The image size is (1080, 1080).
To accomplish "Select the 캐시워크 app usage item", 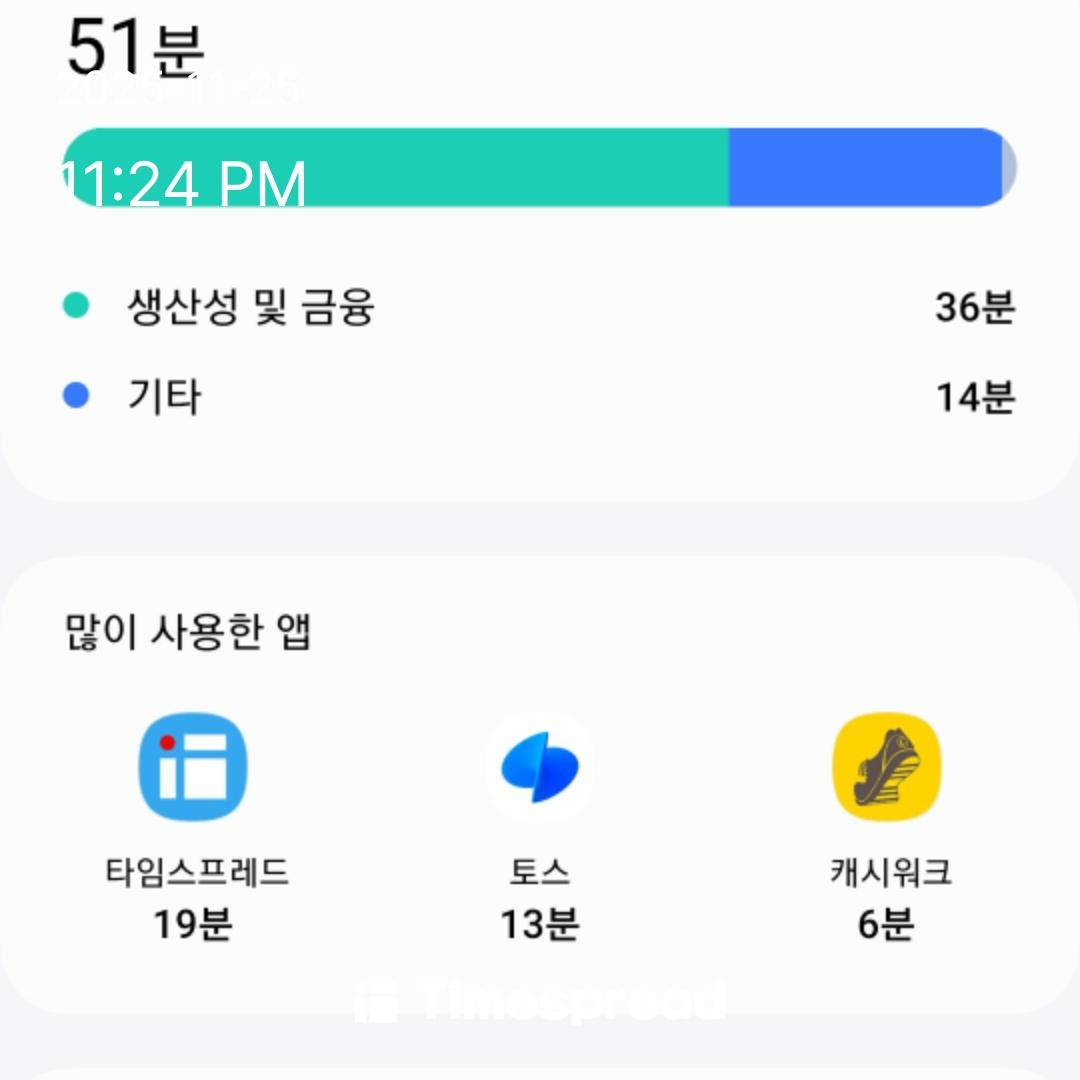I will tap(886, 768).
